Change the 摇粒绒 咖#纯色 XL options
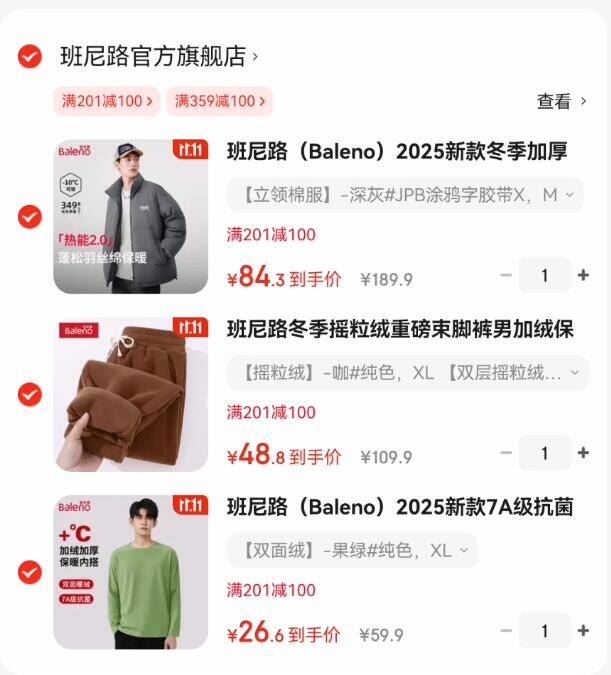 point(406,373)
